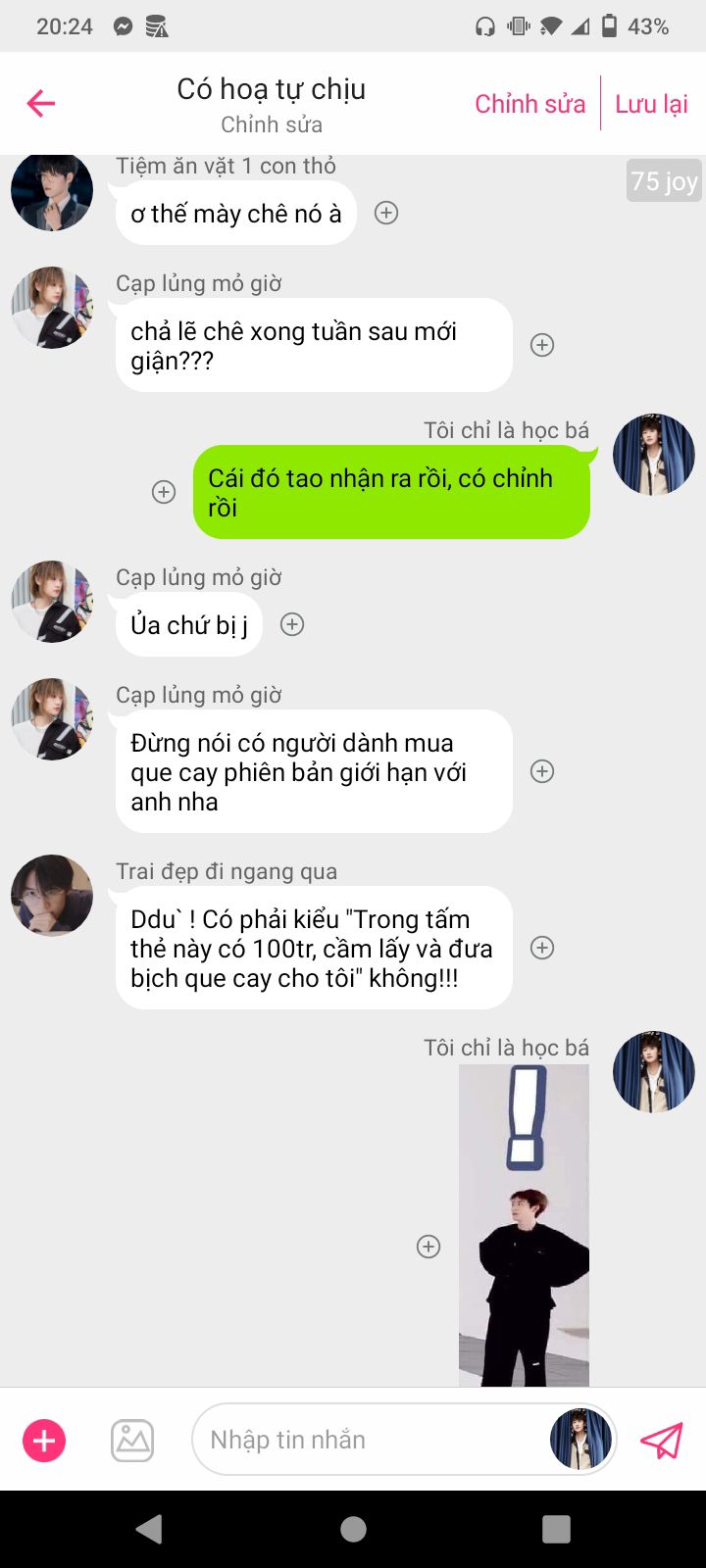Send the message with paper plane icon
The image size is (706, 1568).
point(662,1441)
